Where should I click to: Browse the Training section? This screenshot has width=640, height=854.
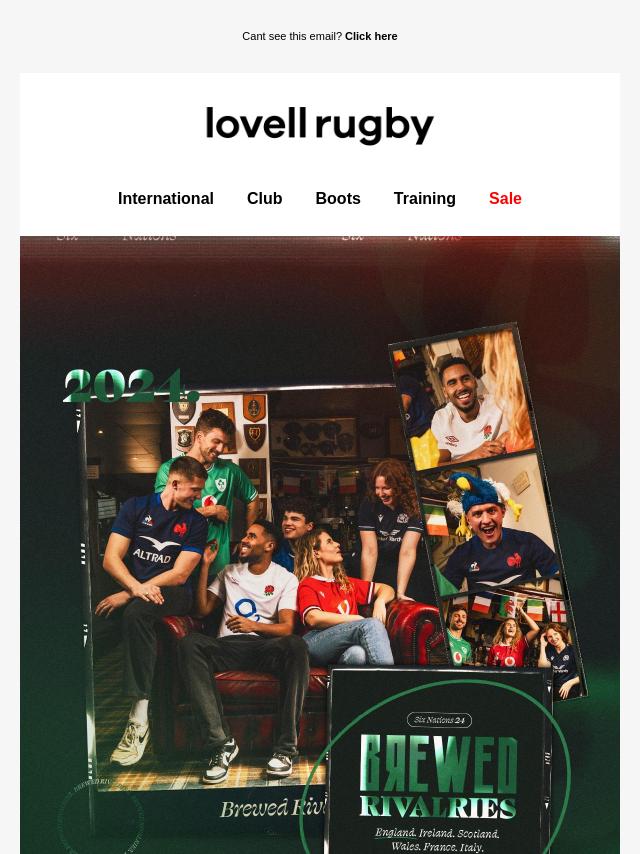[424, 199]
